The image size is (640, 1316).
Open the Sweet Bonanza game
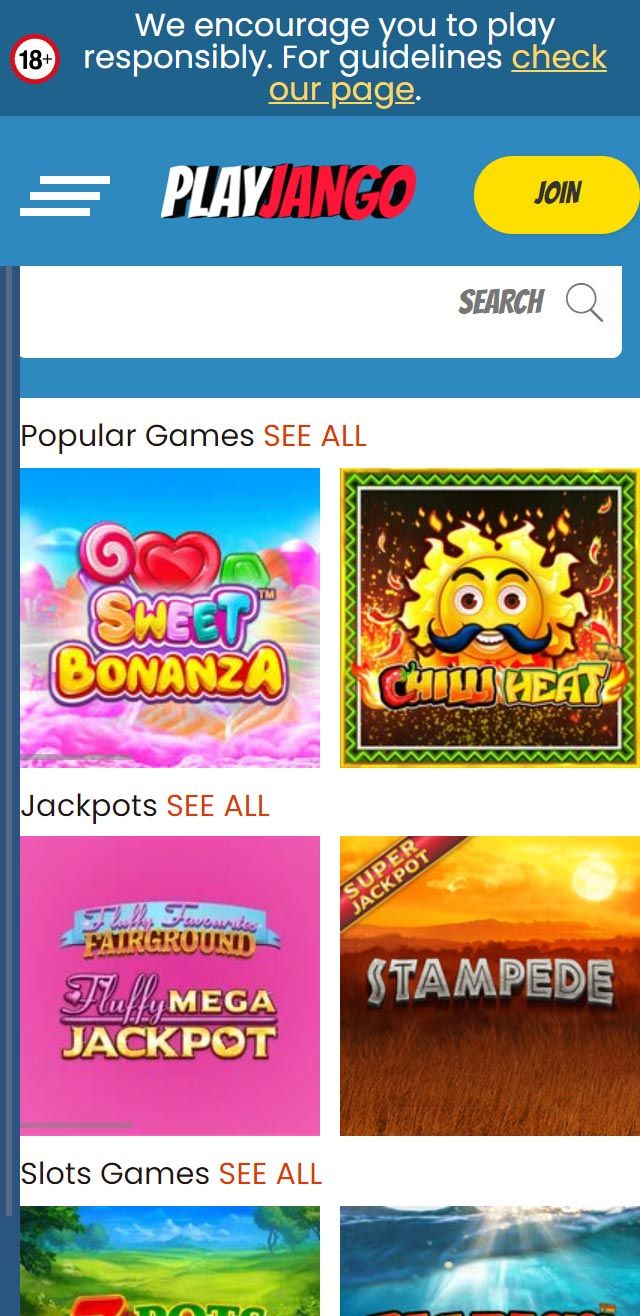point(170,618)
